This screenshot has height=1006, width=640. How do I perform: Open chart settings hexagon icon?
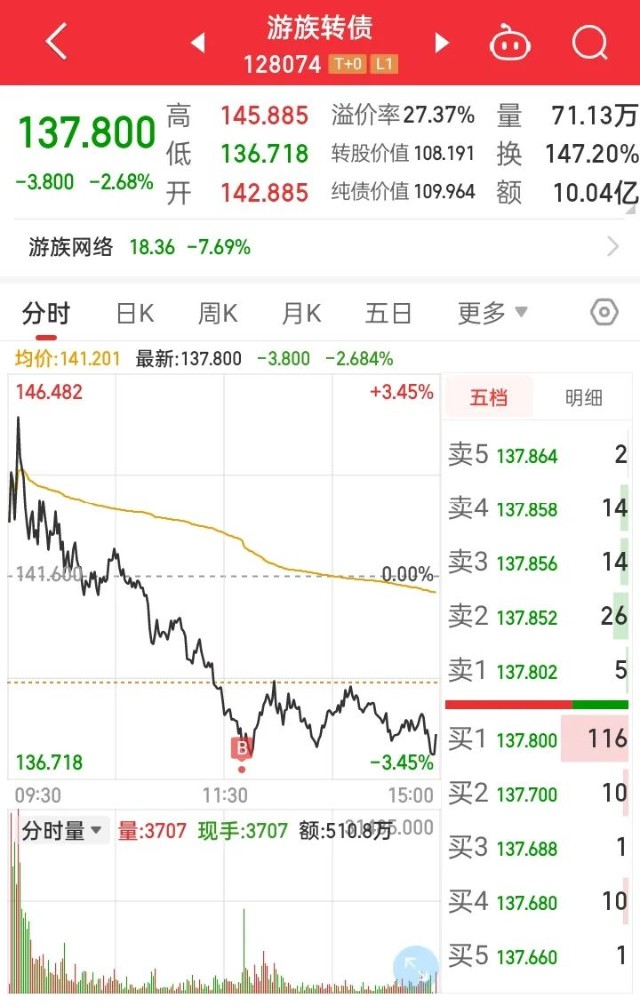tap(604, 313)
